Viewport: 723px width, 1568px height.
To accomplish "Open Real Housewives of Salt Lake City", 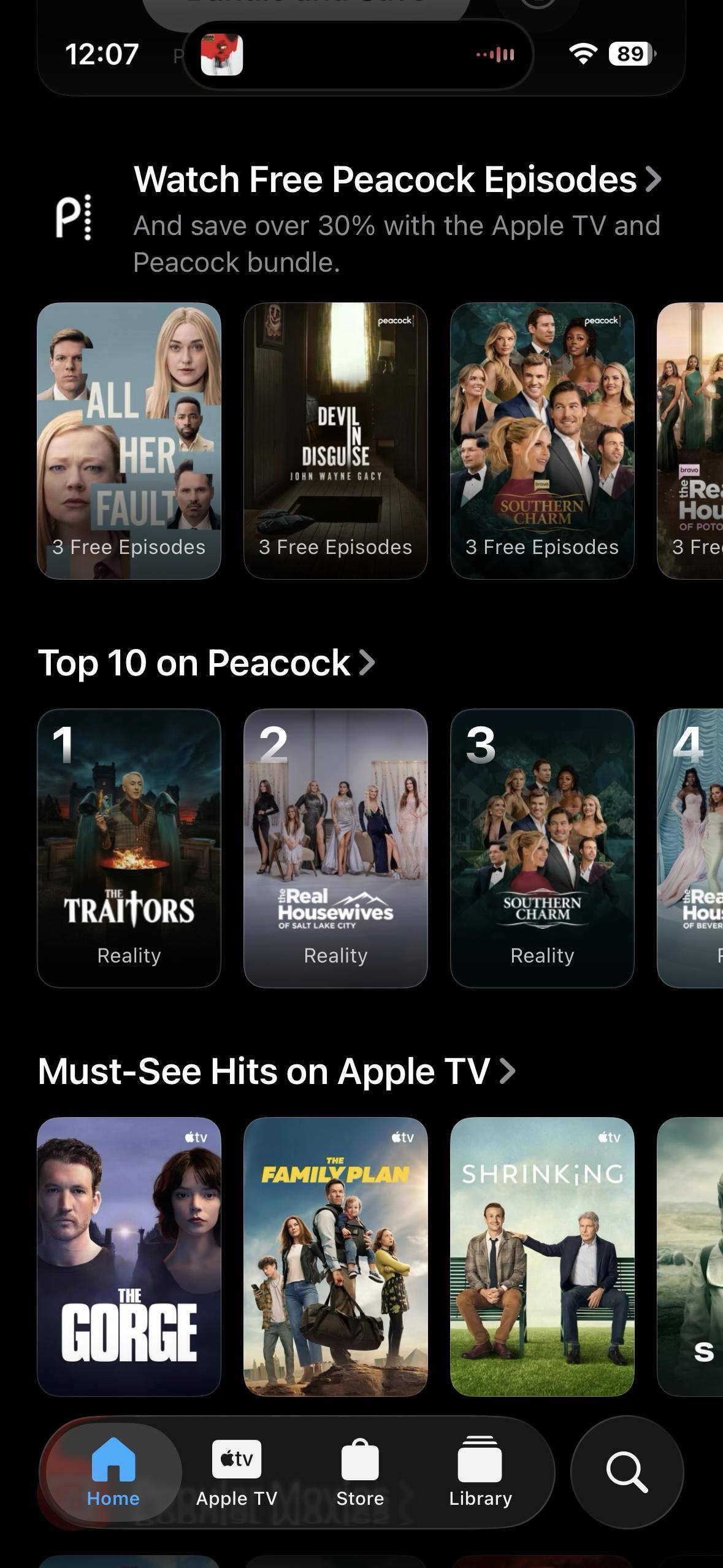I will pyautogui.click(x=335, y=848).
